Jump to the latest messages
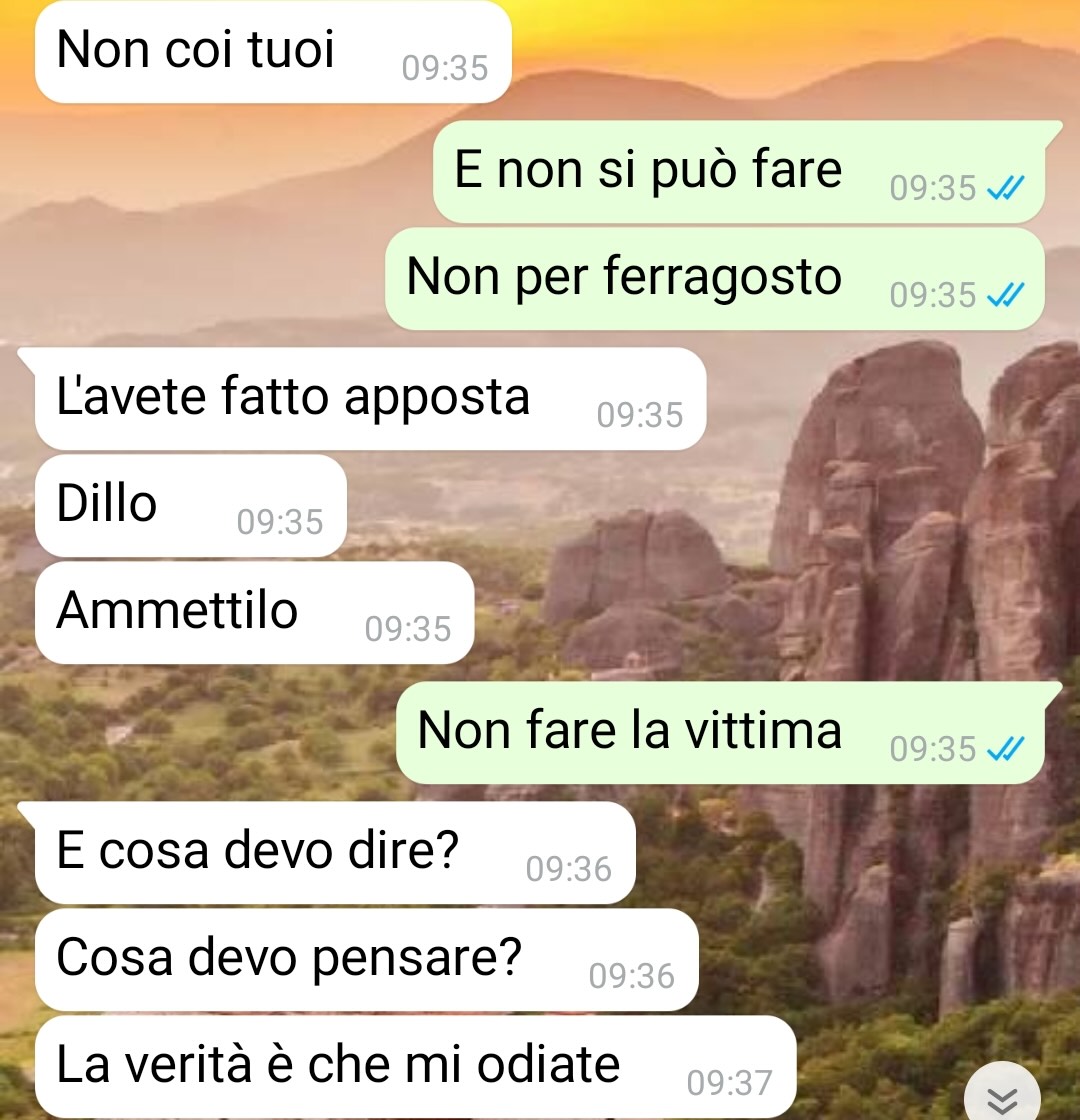 coord(1002,1095)
